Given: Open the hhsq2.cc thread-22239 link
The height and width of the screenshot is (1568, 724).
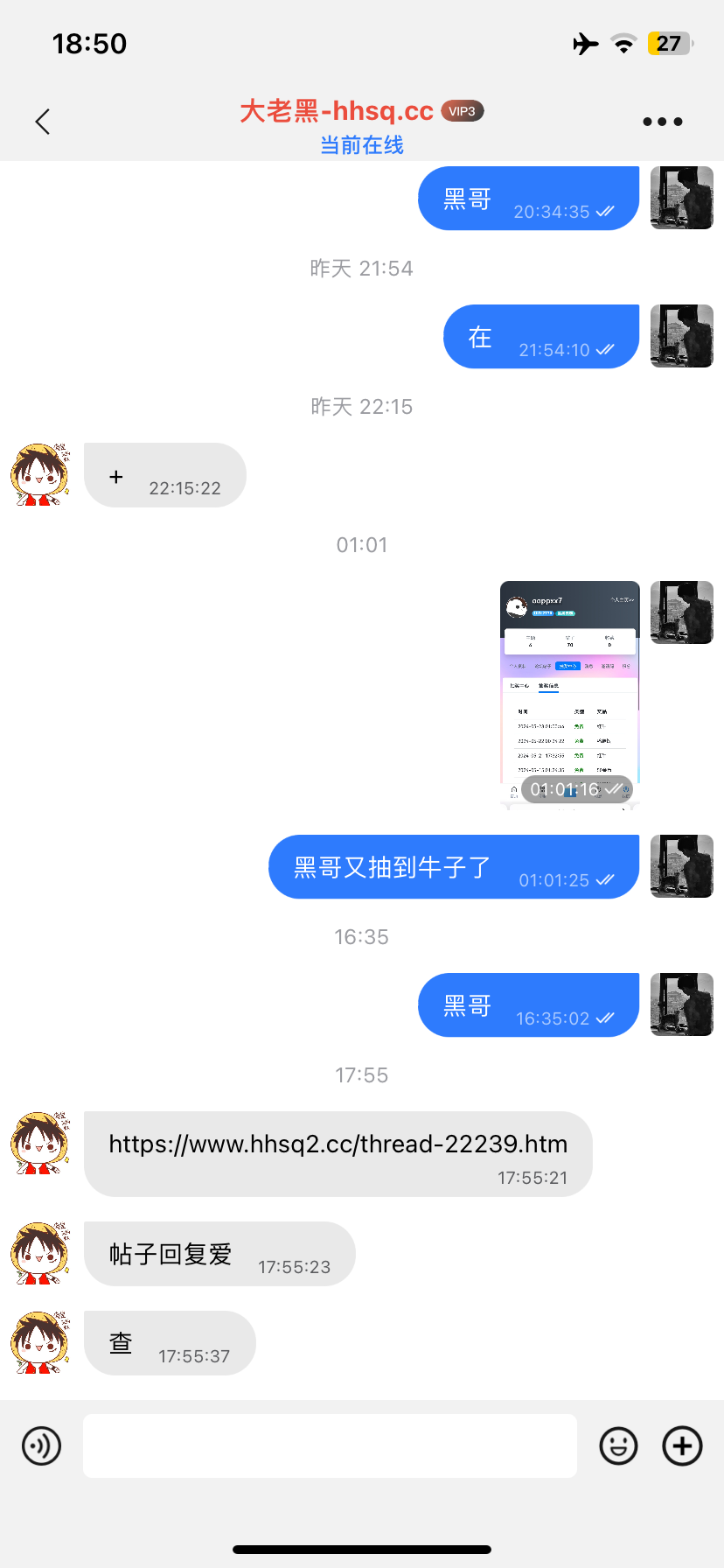Looking at the screenshot, I should click(x=338, y=1144).
